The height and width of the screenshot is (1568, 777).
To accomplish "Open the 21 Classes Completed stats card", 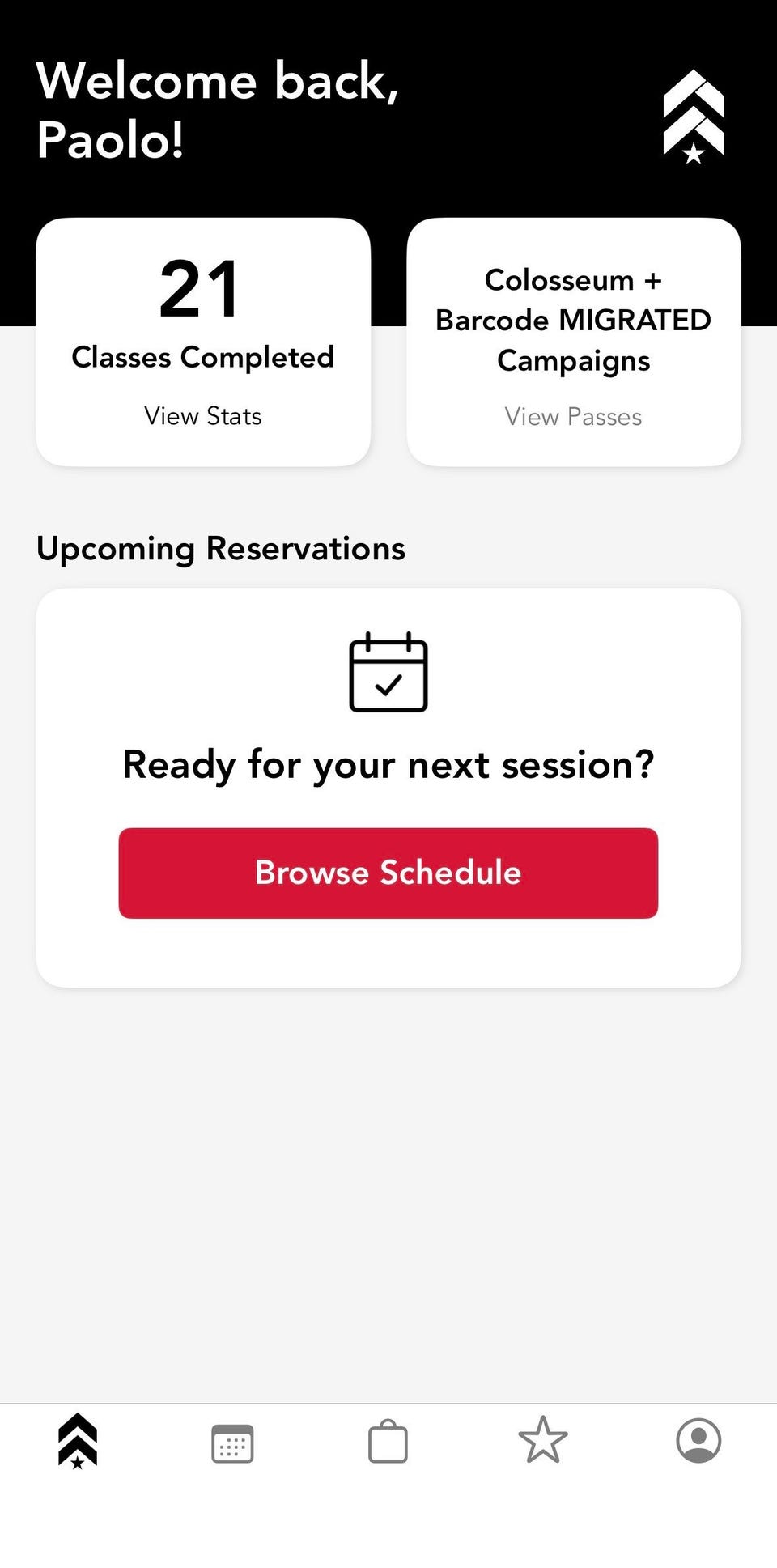I will (x=203, y=342).
